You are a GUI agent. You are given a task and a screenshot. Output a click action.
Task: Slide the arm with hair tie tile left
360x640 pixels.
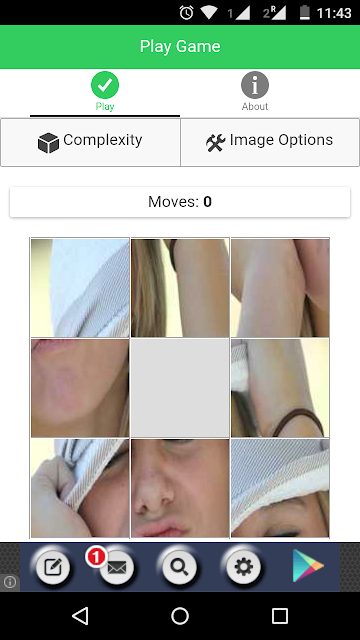(280, 388)
